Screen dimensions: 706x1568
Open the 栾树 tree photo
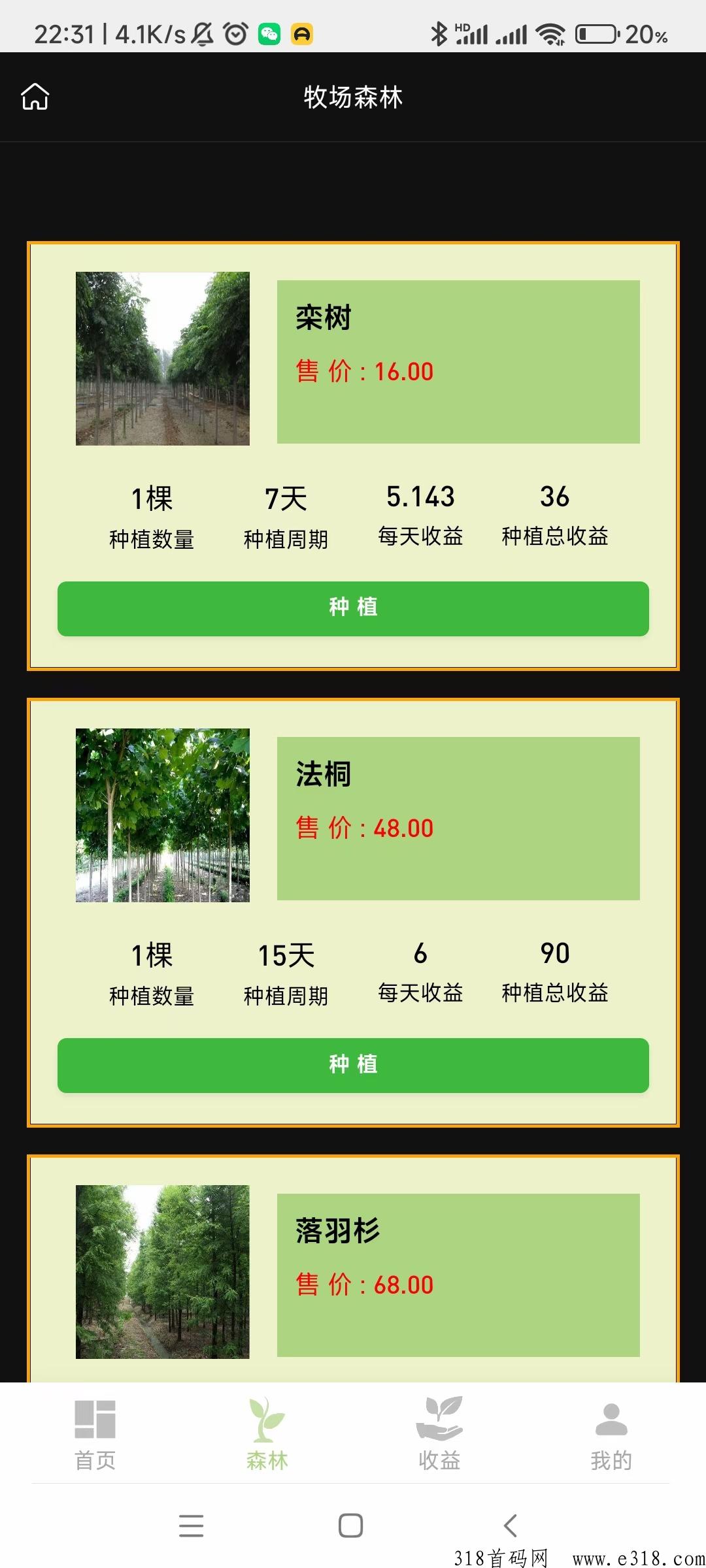163,359
